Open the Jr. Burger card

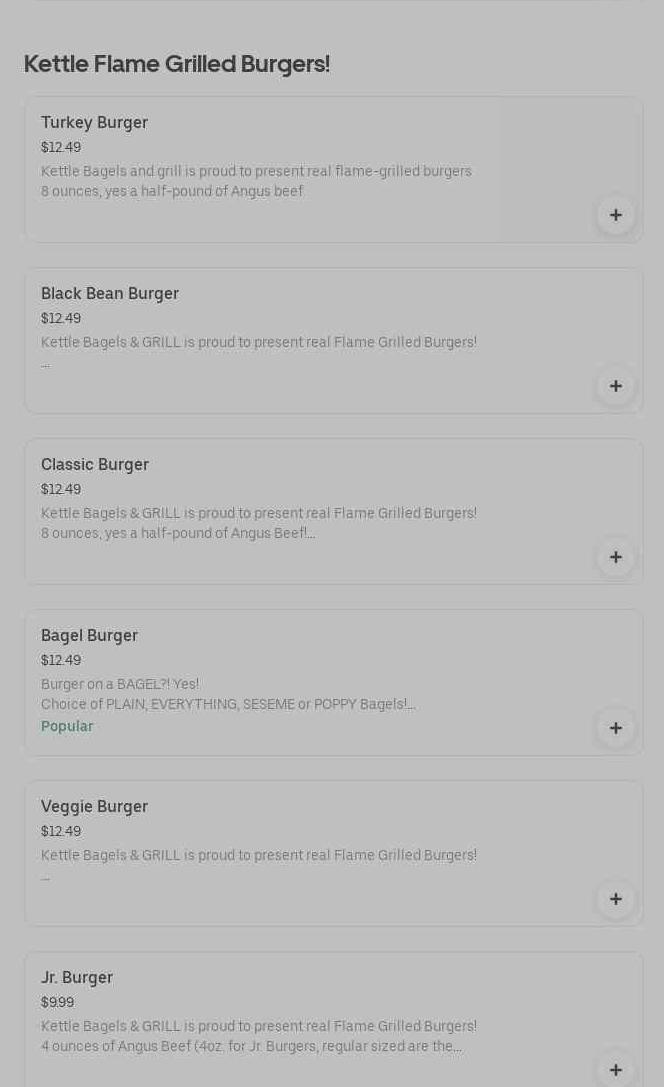pyautogui.click(x=300, y=1012)
